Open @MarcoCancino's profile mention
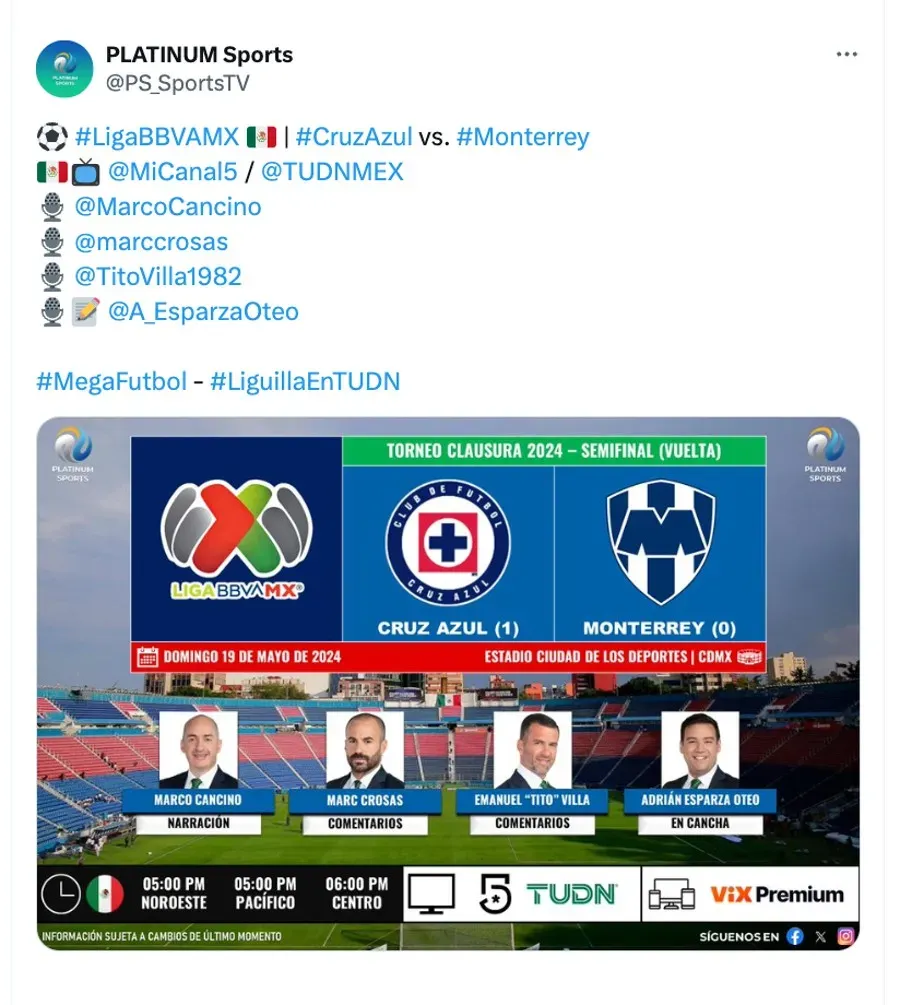Screen dimensions: 900x1005 point(167,207)
